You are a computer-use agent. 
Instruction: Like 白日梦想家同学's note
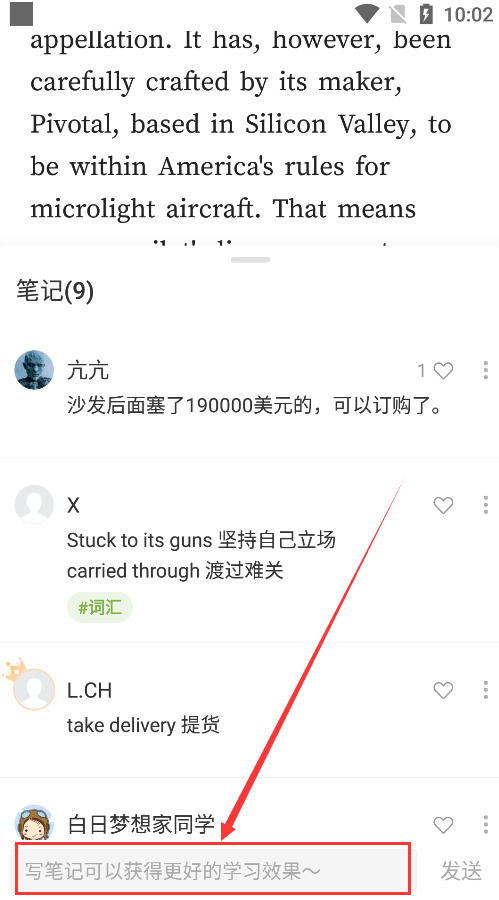(x=443, y=825)
